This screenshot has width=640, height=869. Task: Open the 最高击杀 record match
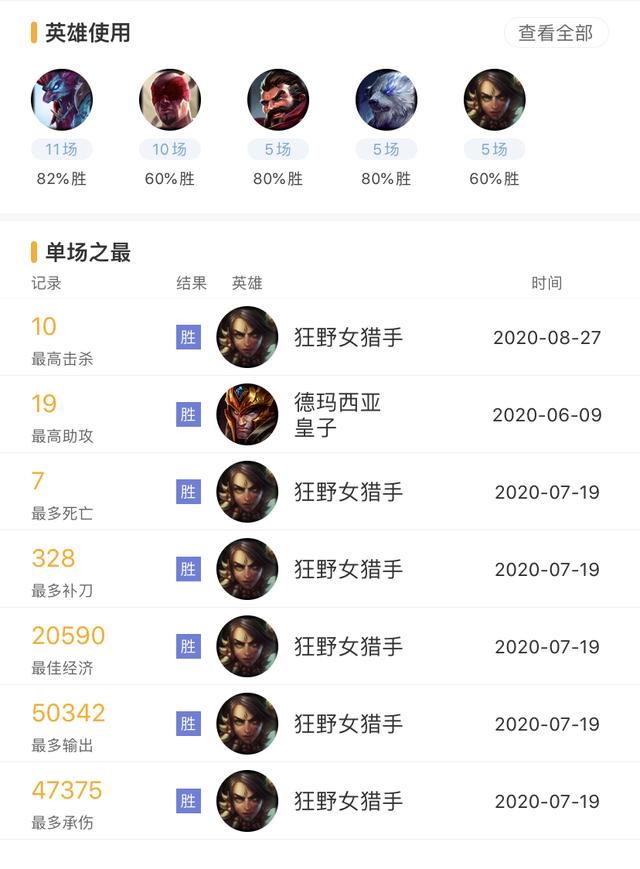[320, 337]
